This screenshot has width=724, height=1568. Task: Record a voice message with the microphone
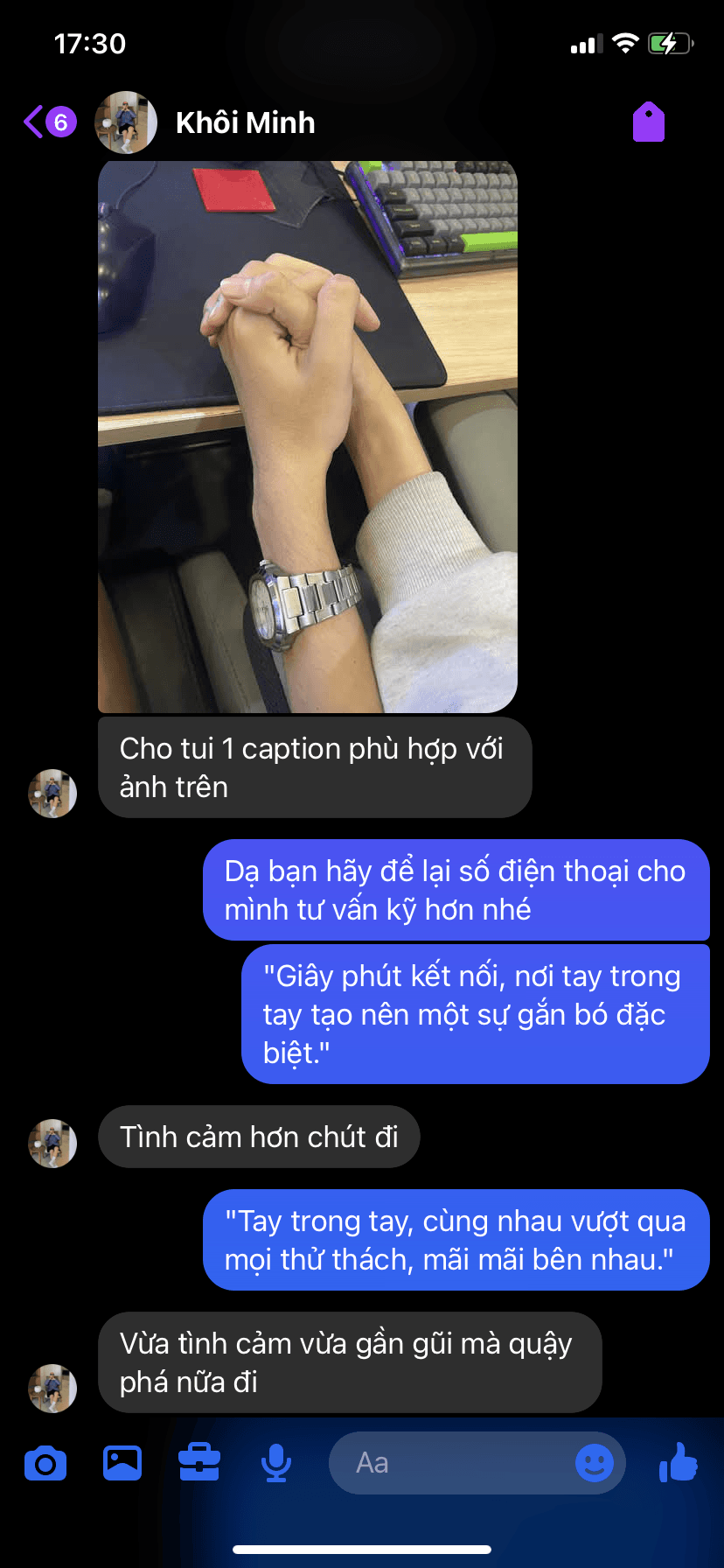(276, 1463)
